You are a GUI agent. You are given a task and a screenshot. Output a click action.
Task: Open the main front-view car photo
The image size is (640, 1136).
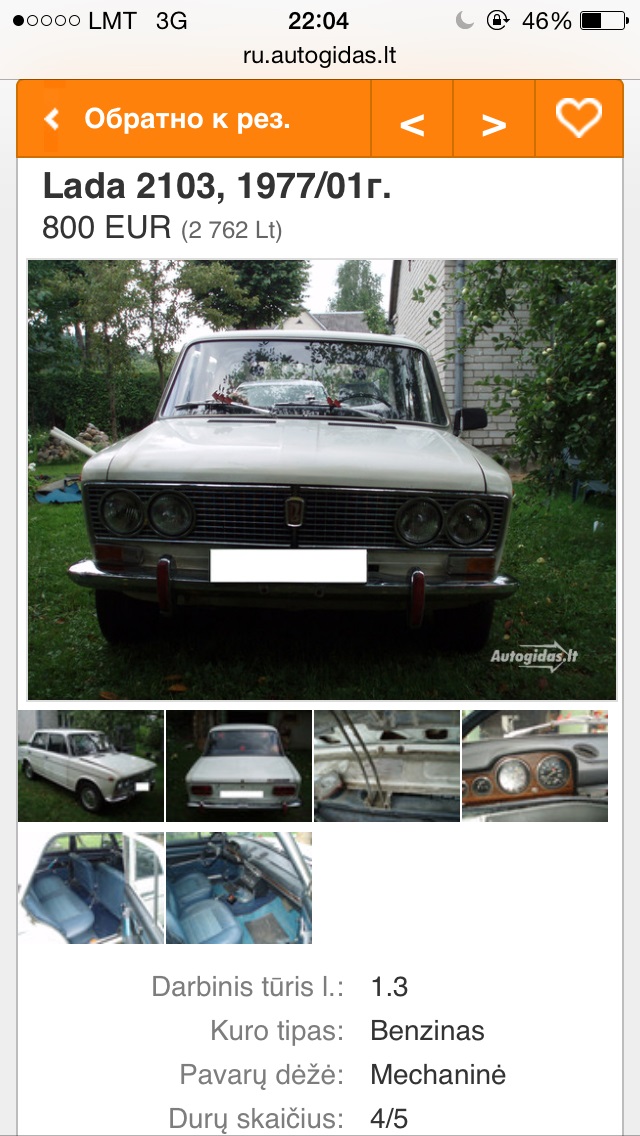pos(322,480)
